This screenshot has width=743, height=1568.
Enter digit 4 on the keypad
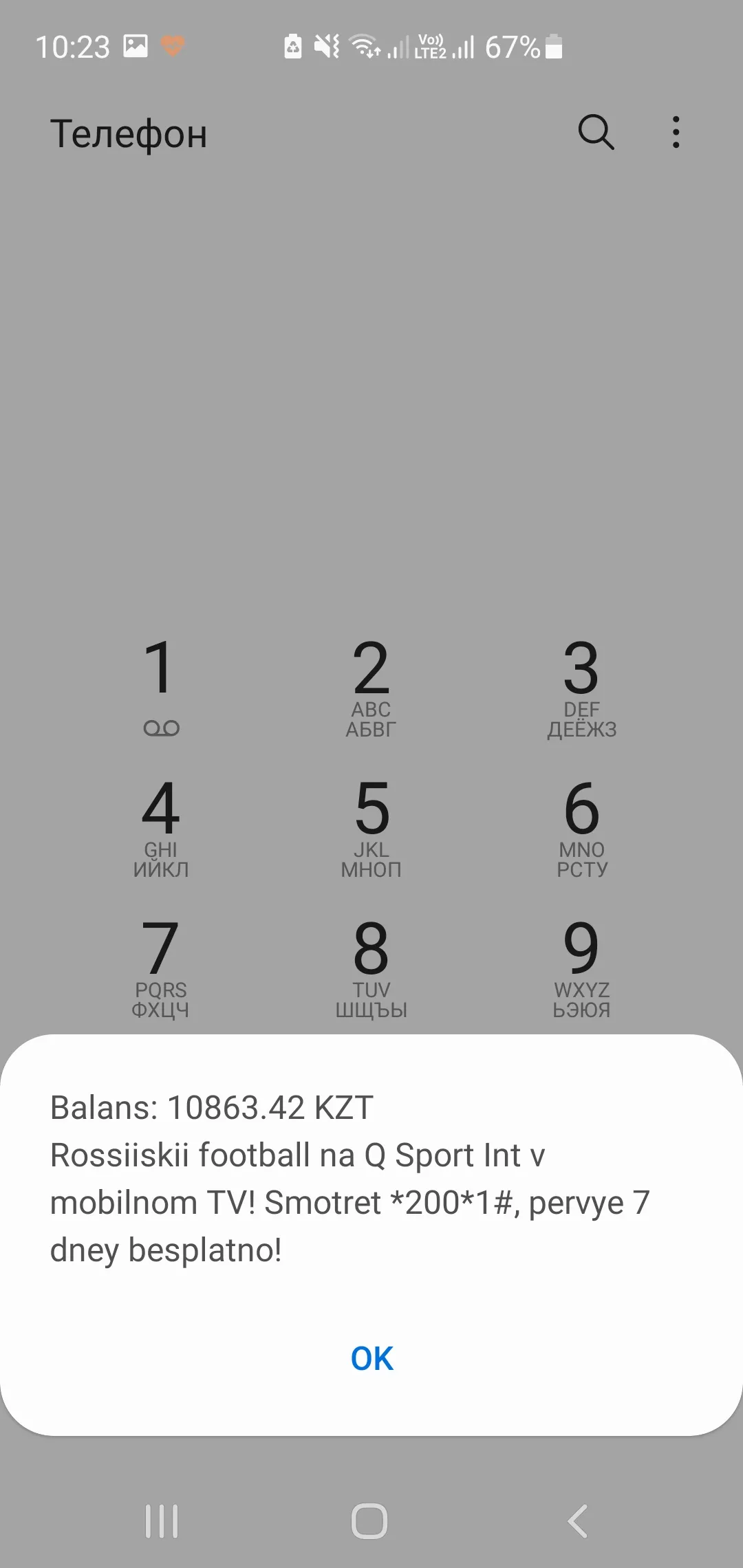tap(161, 828)
